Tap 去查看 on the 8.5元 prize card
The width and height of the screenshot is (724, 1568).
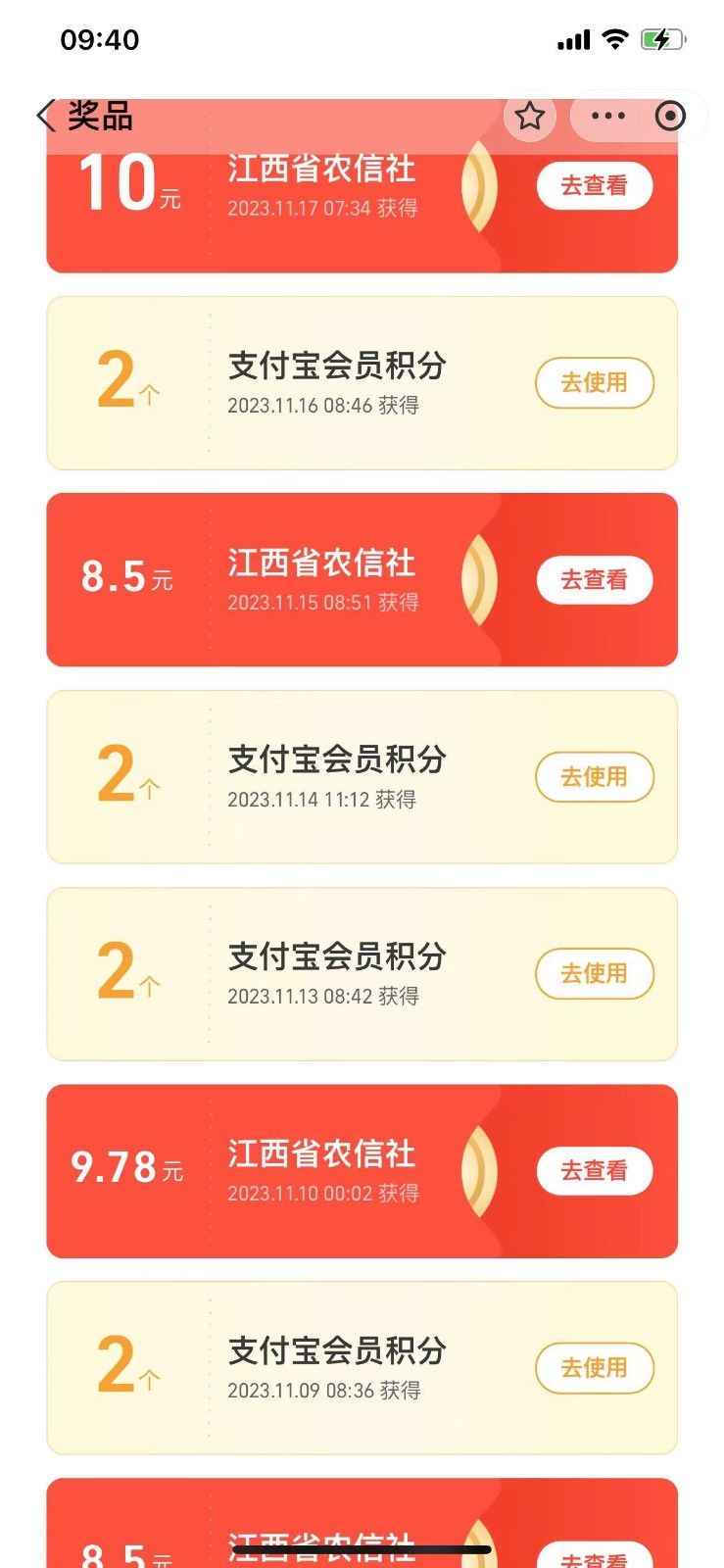pos(594,579)
